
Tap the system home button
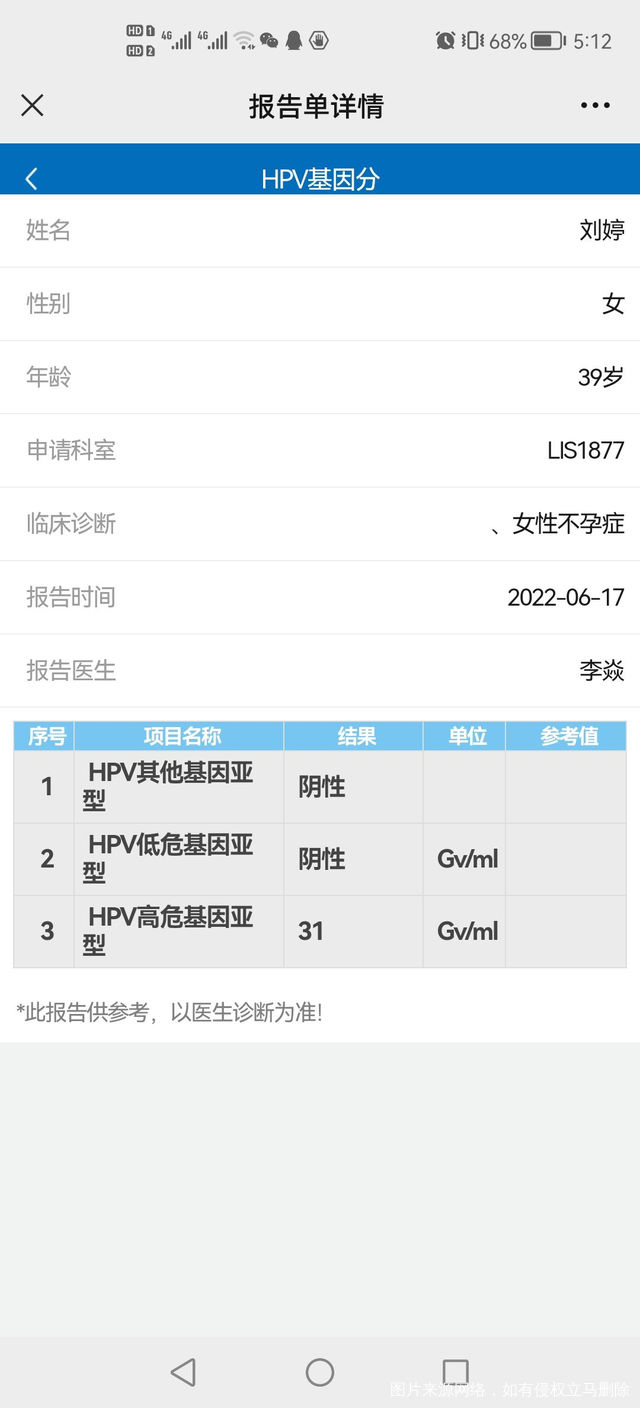320,1372
